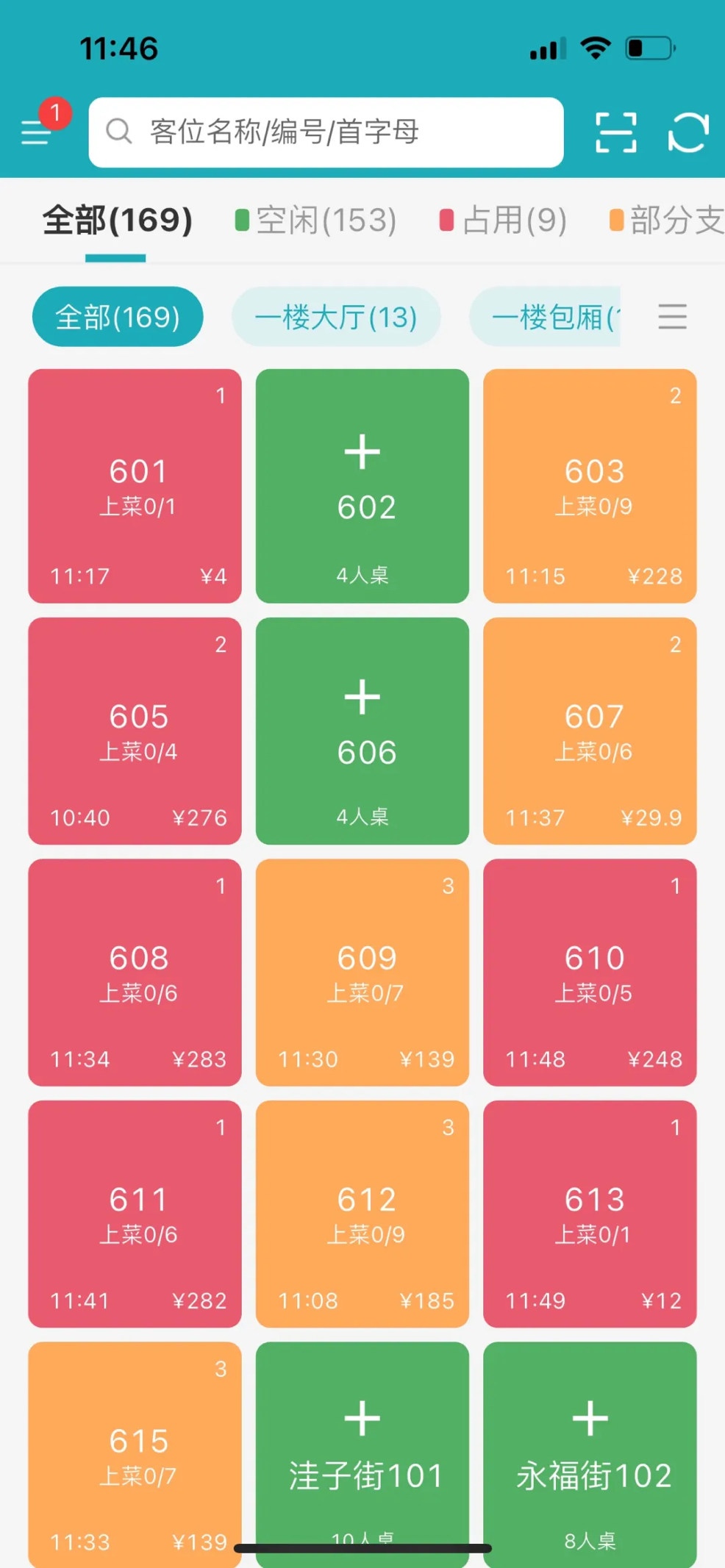
Task: Open the scan code icon
Action: (x=615, y=132)
